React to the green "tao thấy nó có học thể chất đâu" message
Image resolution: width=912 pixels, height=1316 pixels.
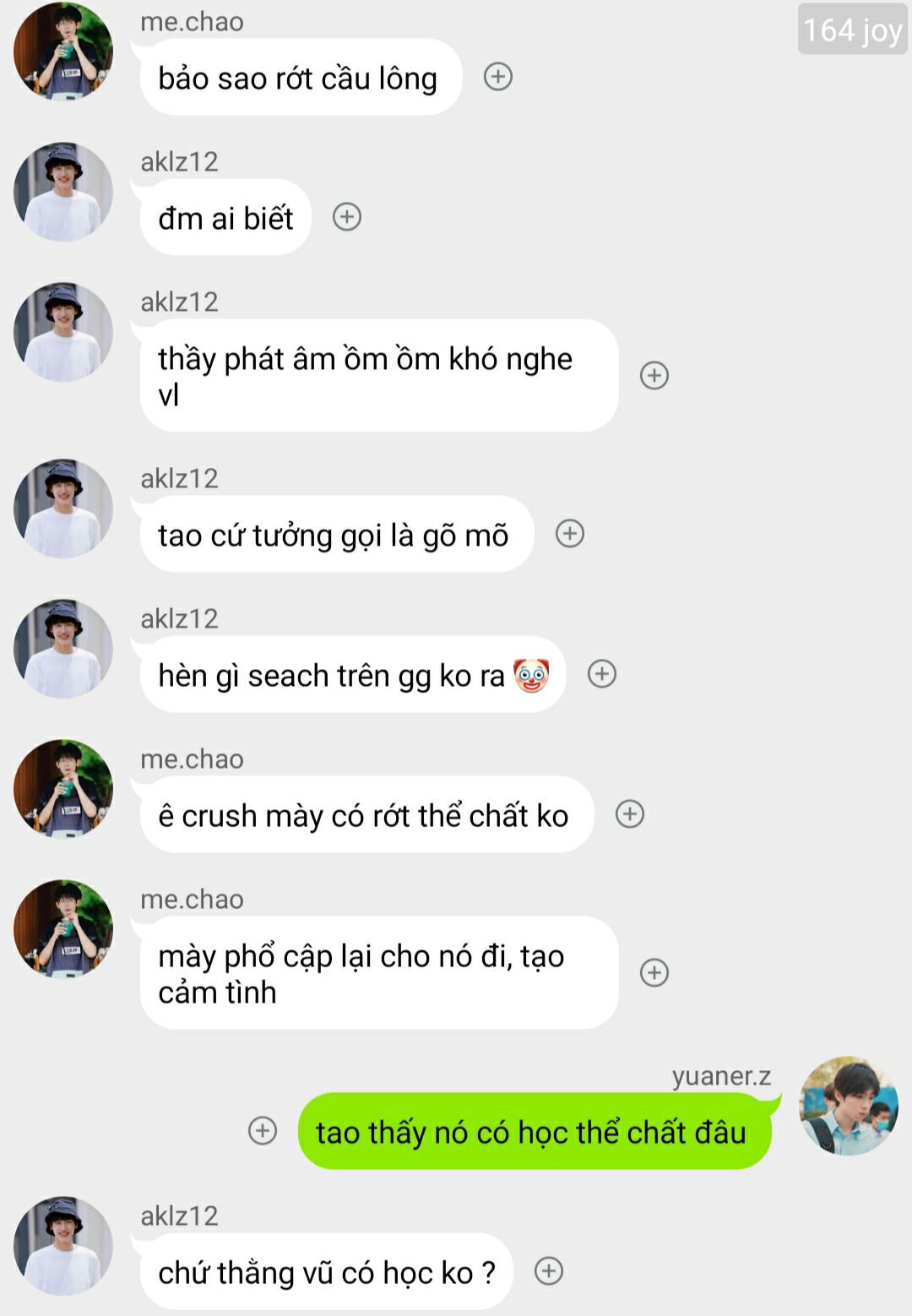(x=263, y=1130)
